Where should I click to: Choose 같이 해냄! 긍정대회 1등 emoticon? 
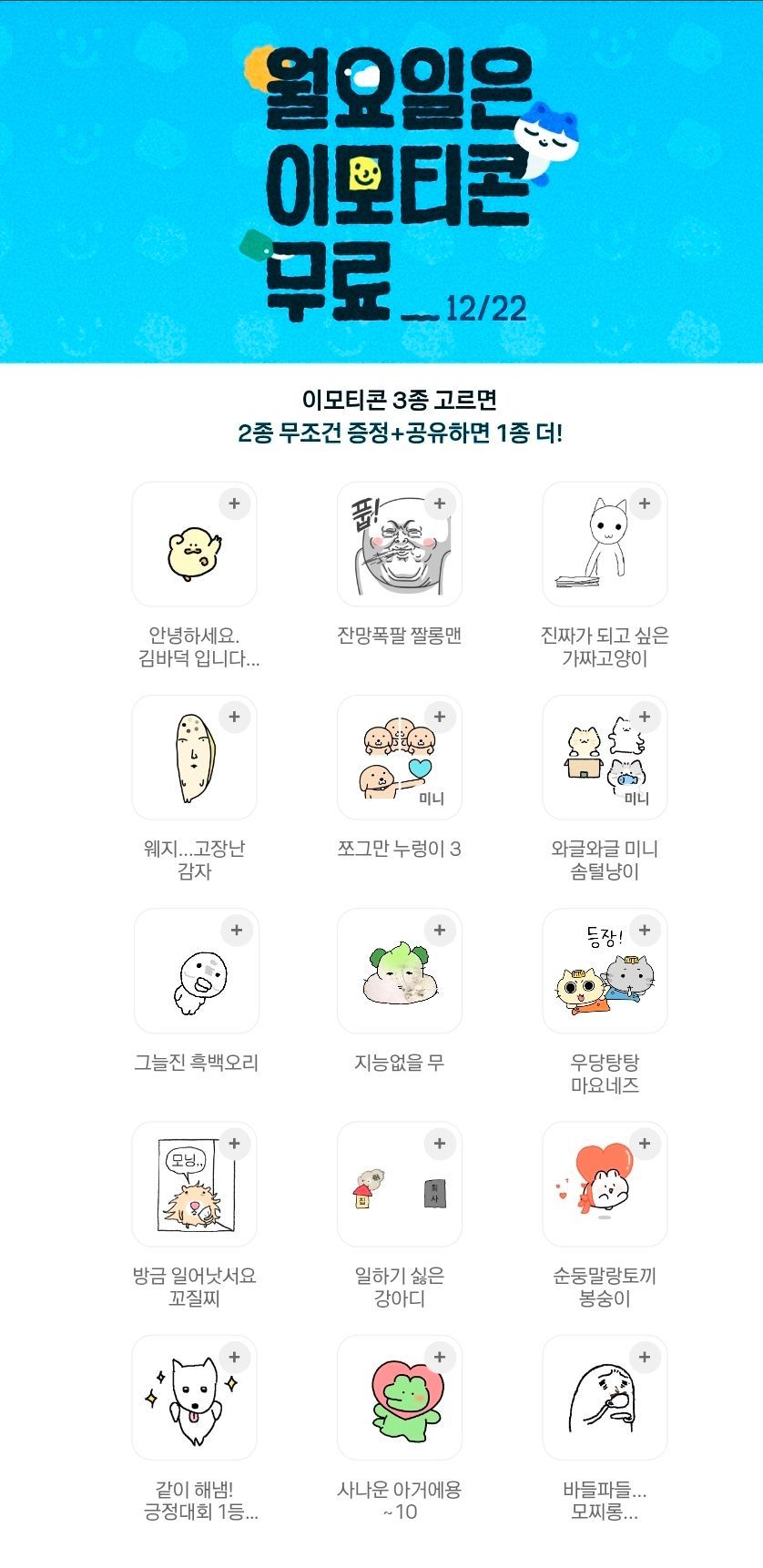coord(234,1357)
